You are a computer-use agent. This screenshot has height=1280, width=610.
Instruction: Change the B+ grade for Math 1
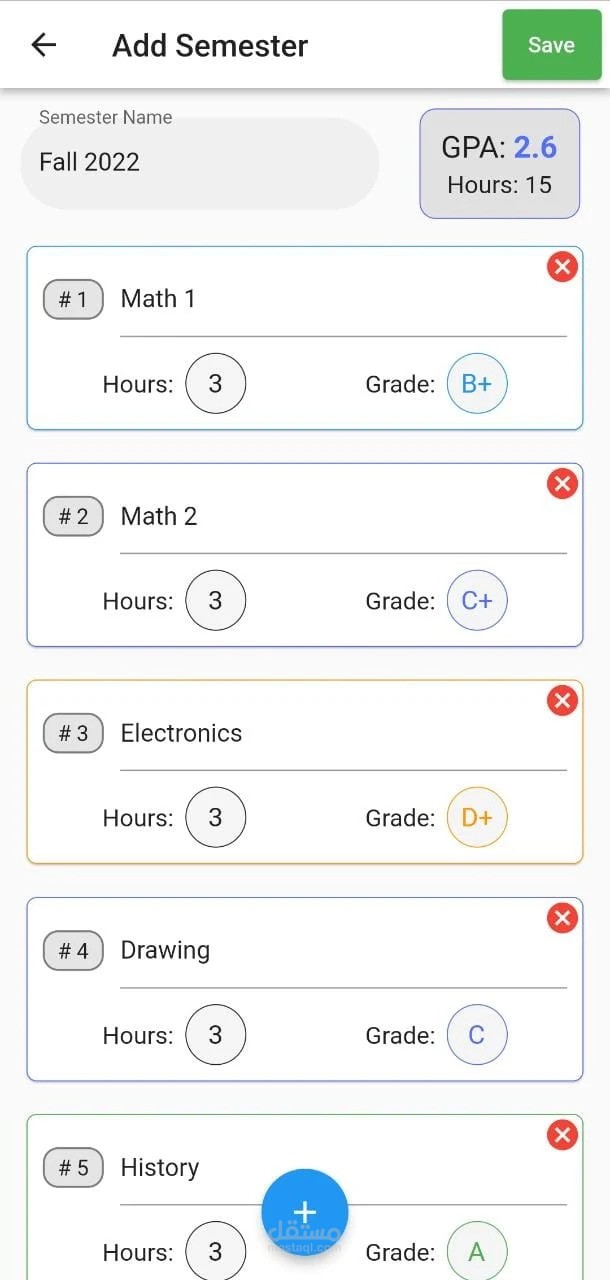point(477,384)
